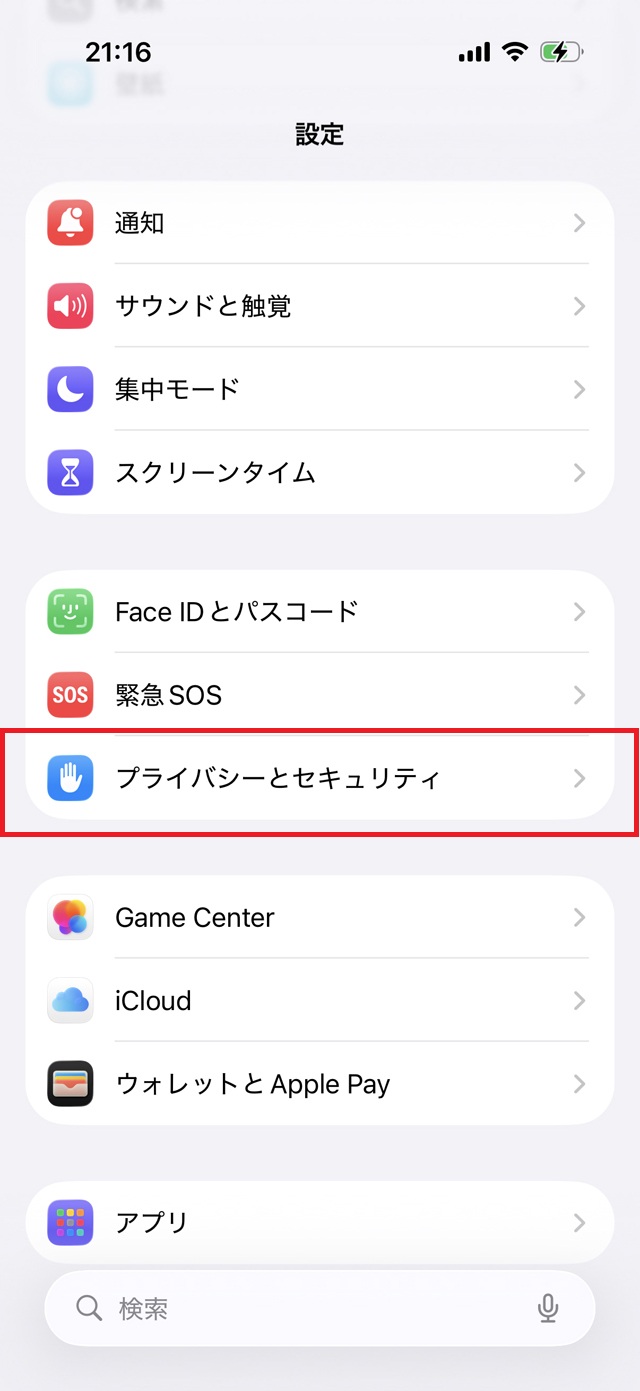Open iCloud settings row
This screenshot has width=640, height=1391.
coord(320,1001)
